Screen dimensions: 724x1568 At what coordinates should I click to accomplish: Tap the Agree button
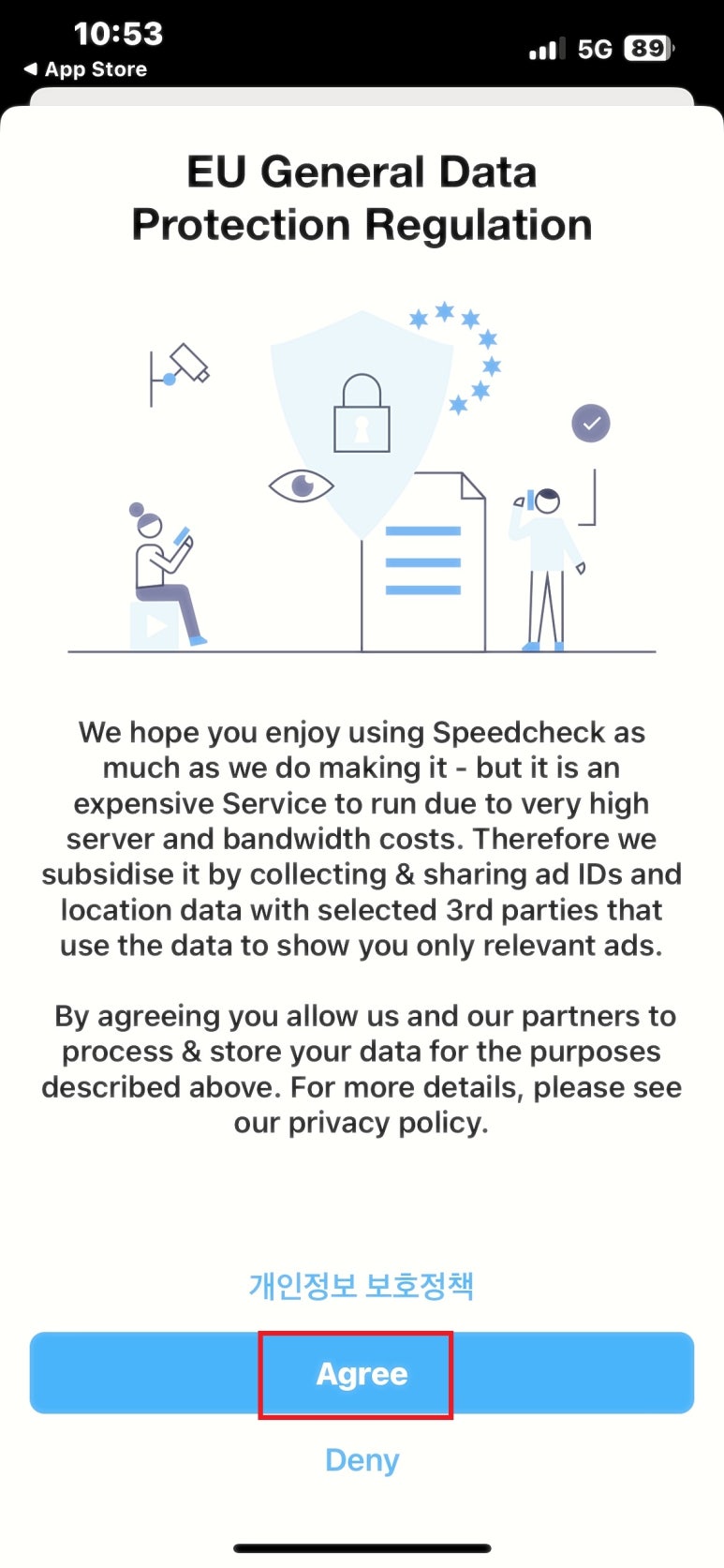[362, 1373]
